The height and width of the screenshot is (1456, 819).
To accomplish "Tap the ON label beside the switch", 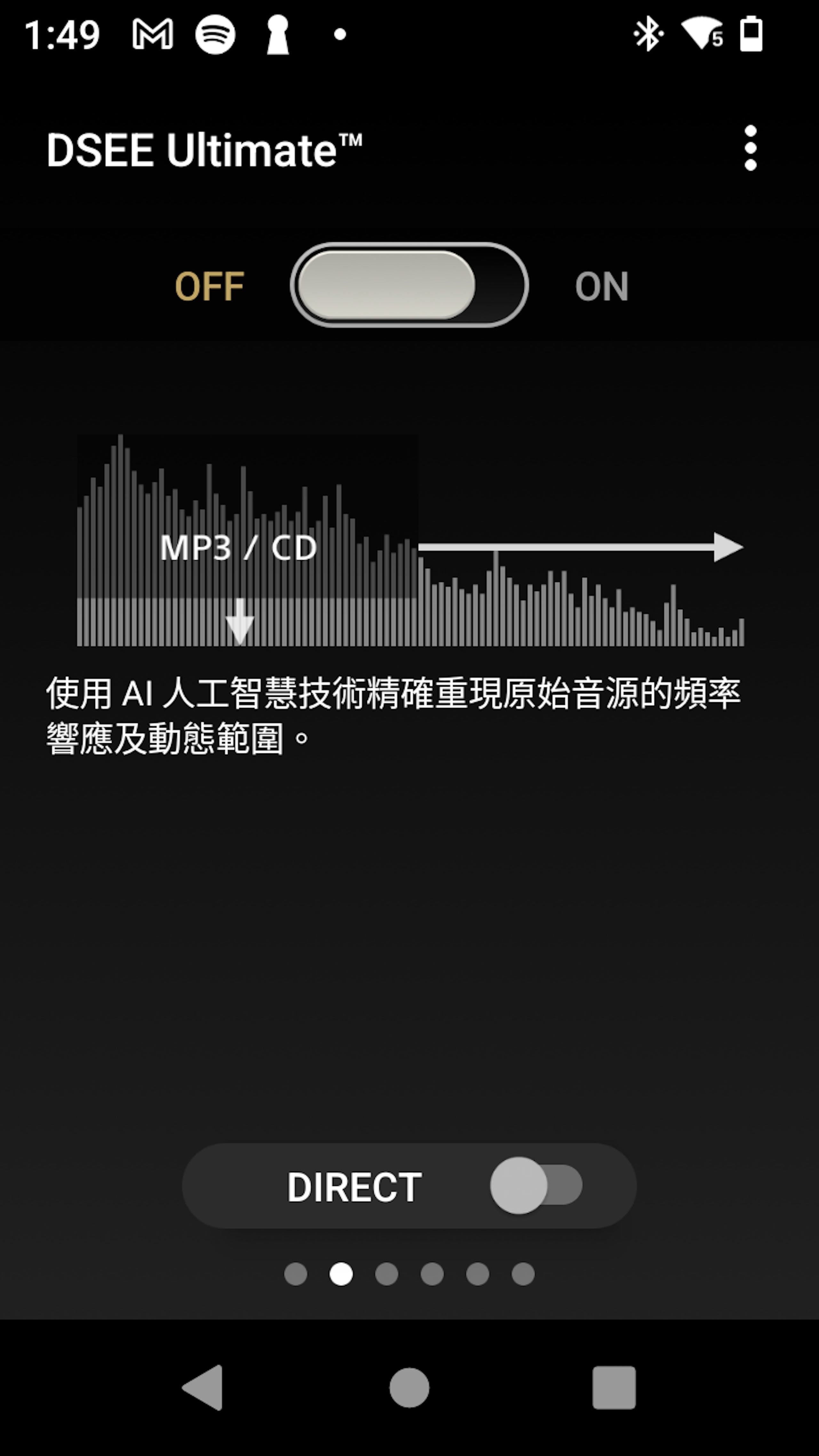I will 601,286.
